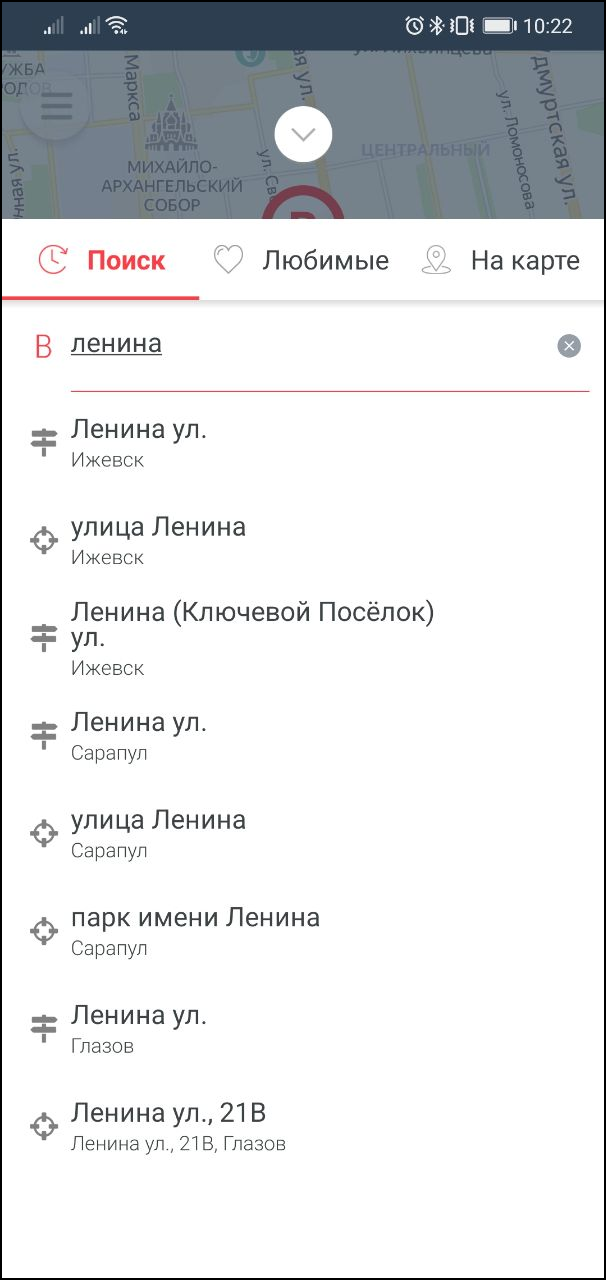The width and height of the screenshot is (606, 1280).
Task: Select the Поиск tab
Action: (101, 261)
